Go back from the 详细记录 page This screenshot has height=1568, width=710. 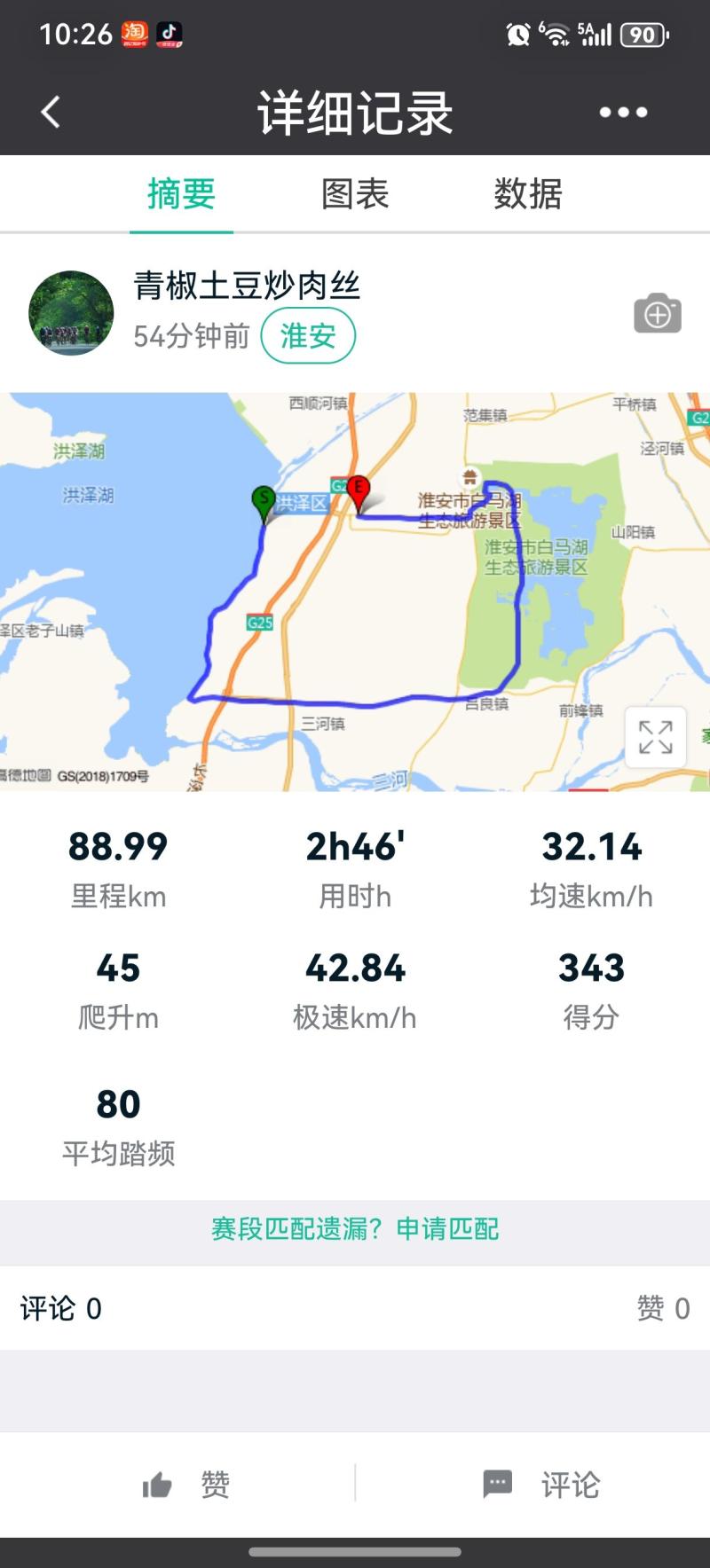51,113
